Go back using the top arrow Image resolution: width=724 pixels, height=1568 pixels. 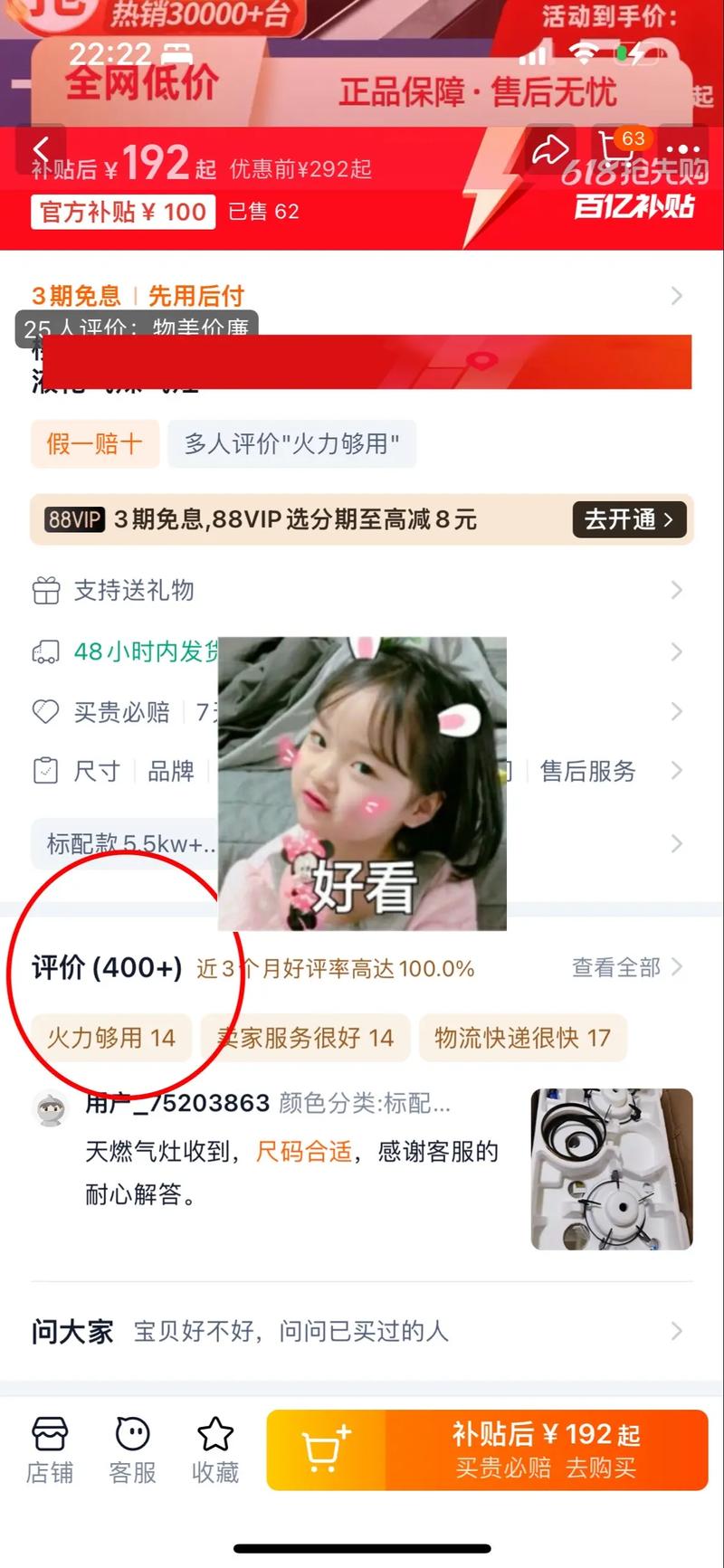pyautogui.click(x=41, y=149)
